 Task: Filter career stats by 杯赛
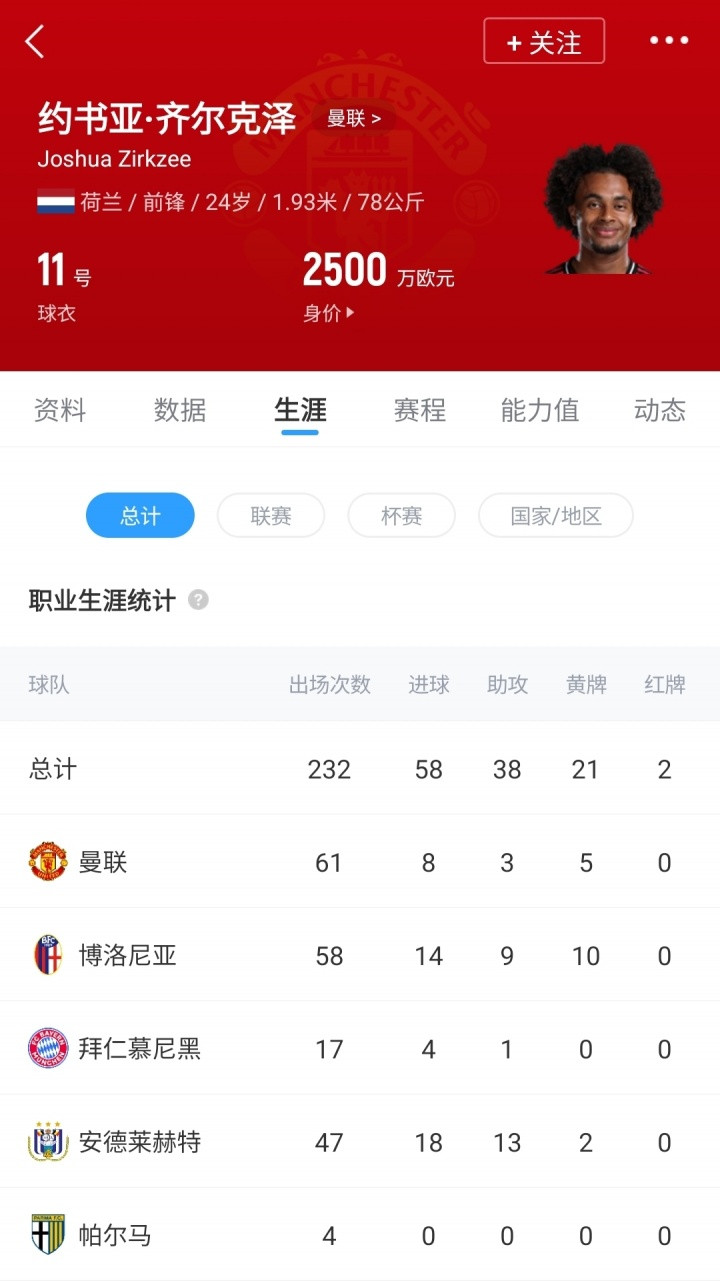(401, 516)
